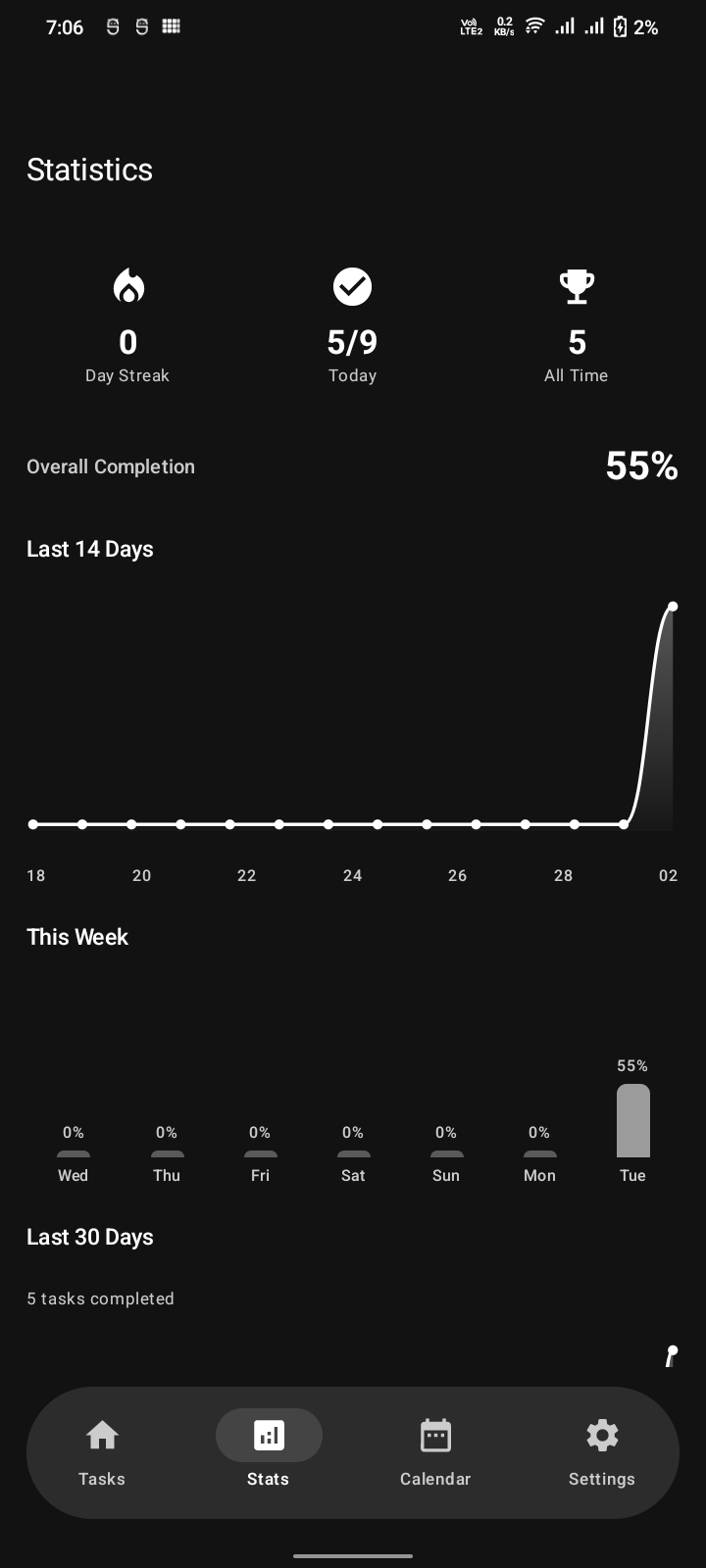Tap the Settings gear icon

602,1435
